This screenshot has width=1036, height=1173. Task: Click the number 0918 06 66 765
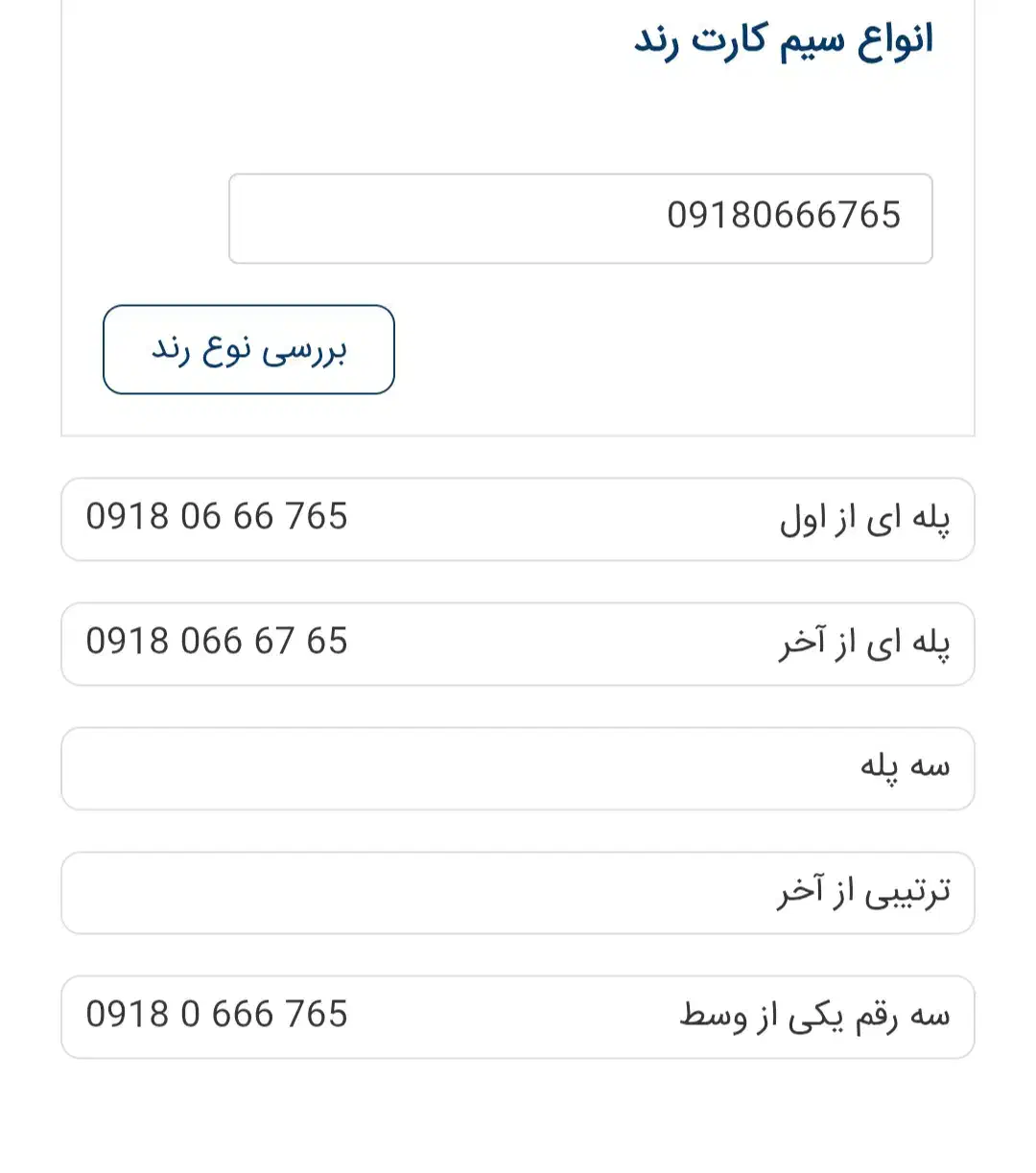pyautogui.click(x=218, y=517)
